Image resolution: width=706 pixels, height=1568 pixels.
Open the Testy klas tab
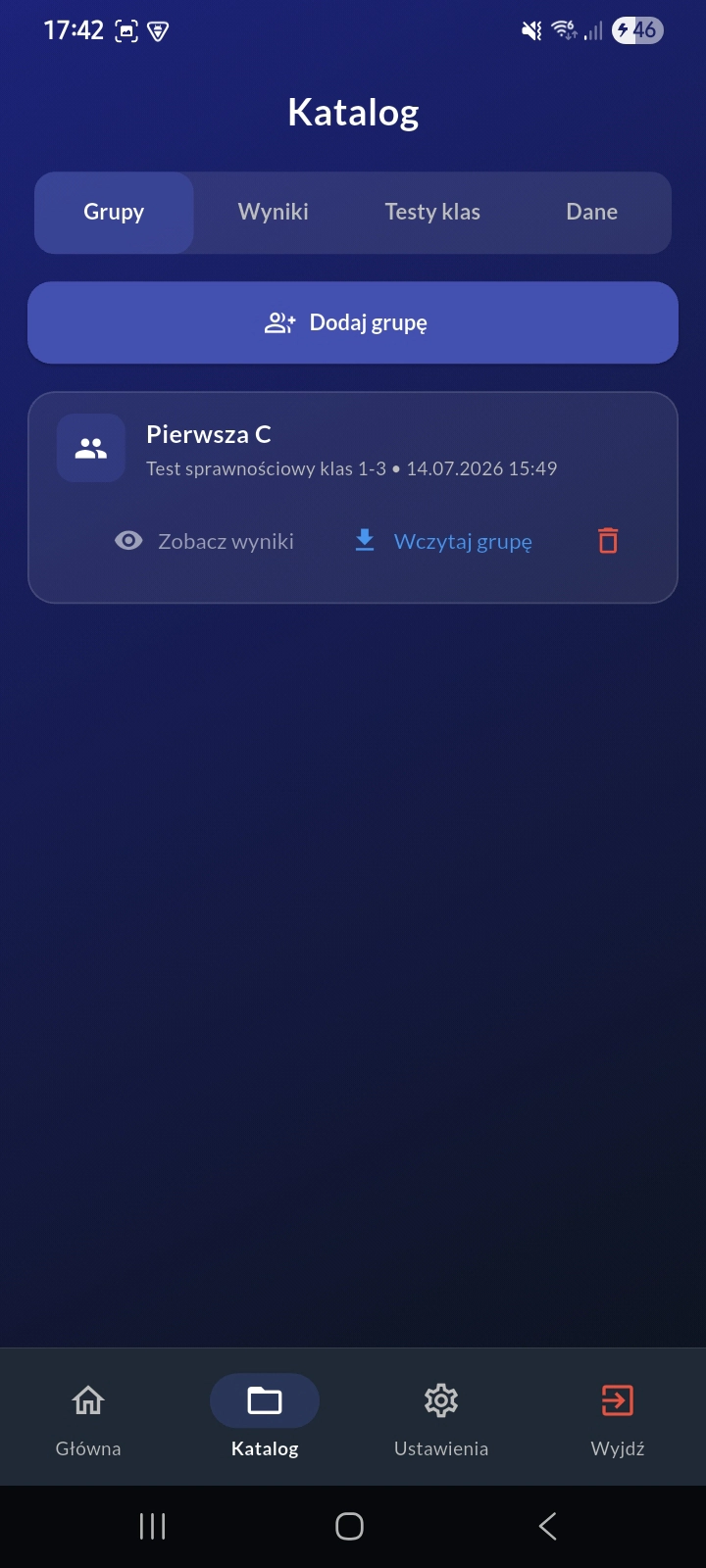pyautogui.click(x=432, y=212)
